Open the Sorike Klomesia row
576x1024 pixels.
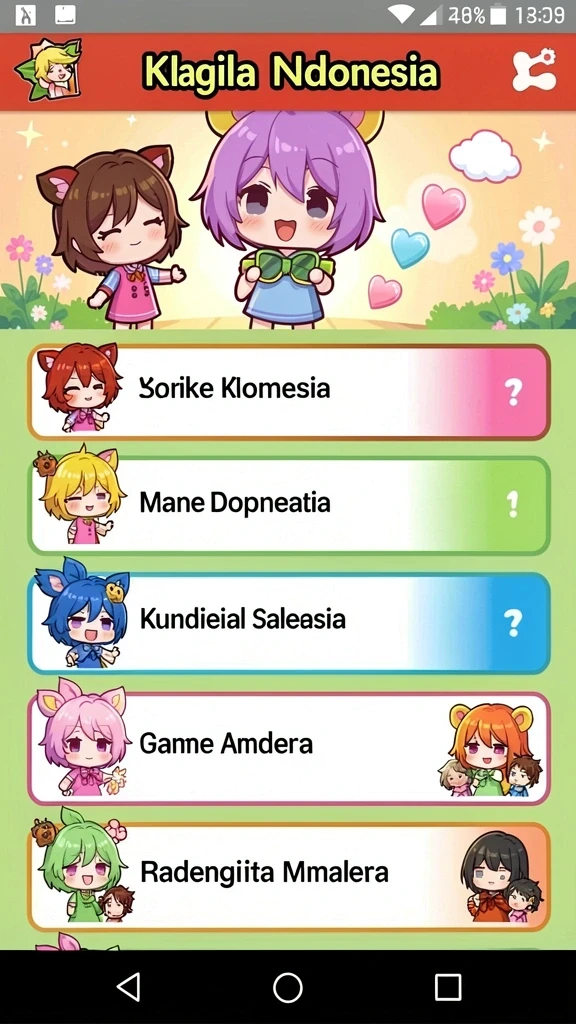click(289, 392)
